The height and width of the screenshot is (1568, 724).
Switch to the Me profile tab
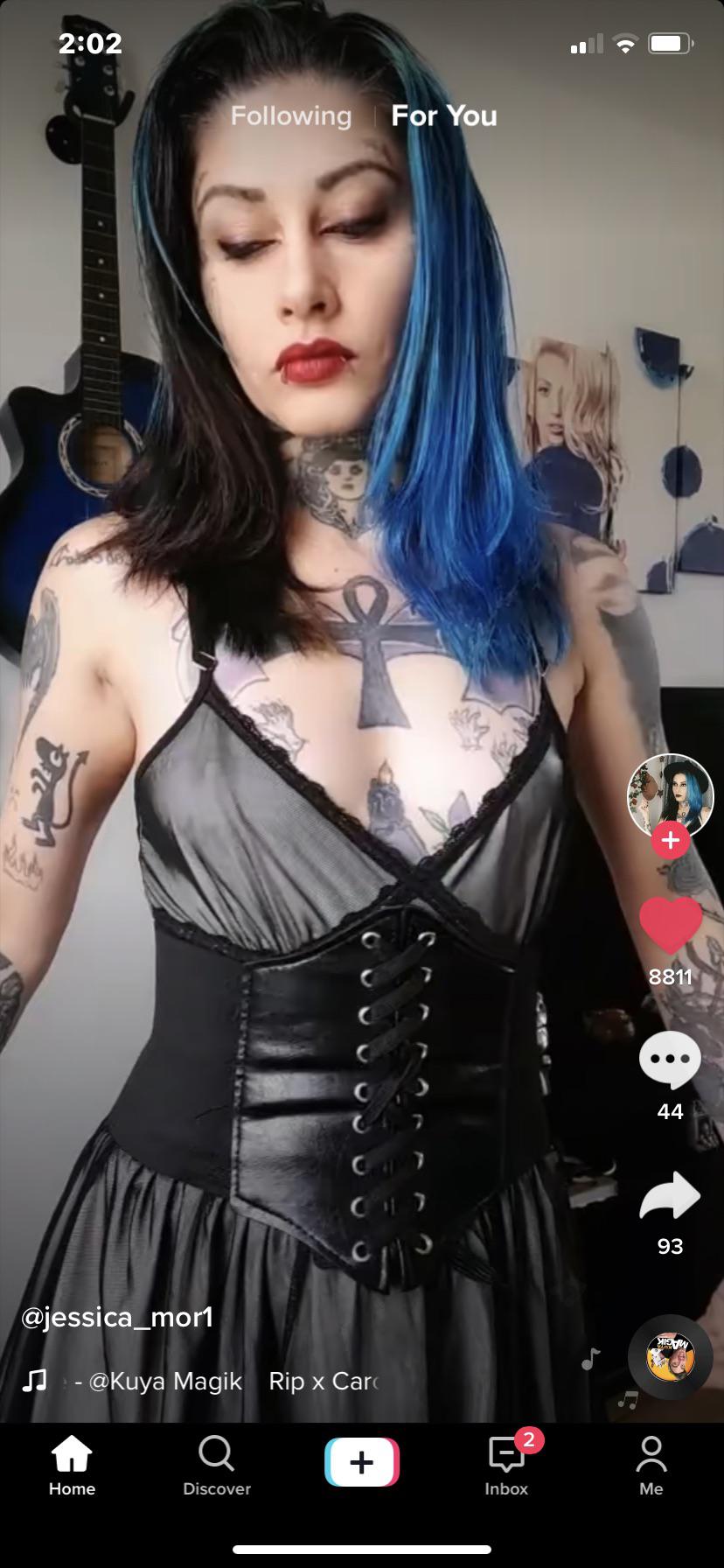tap(651, 1465)
